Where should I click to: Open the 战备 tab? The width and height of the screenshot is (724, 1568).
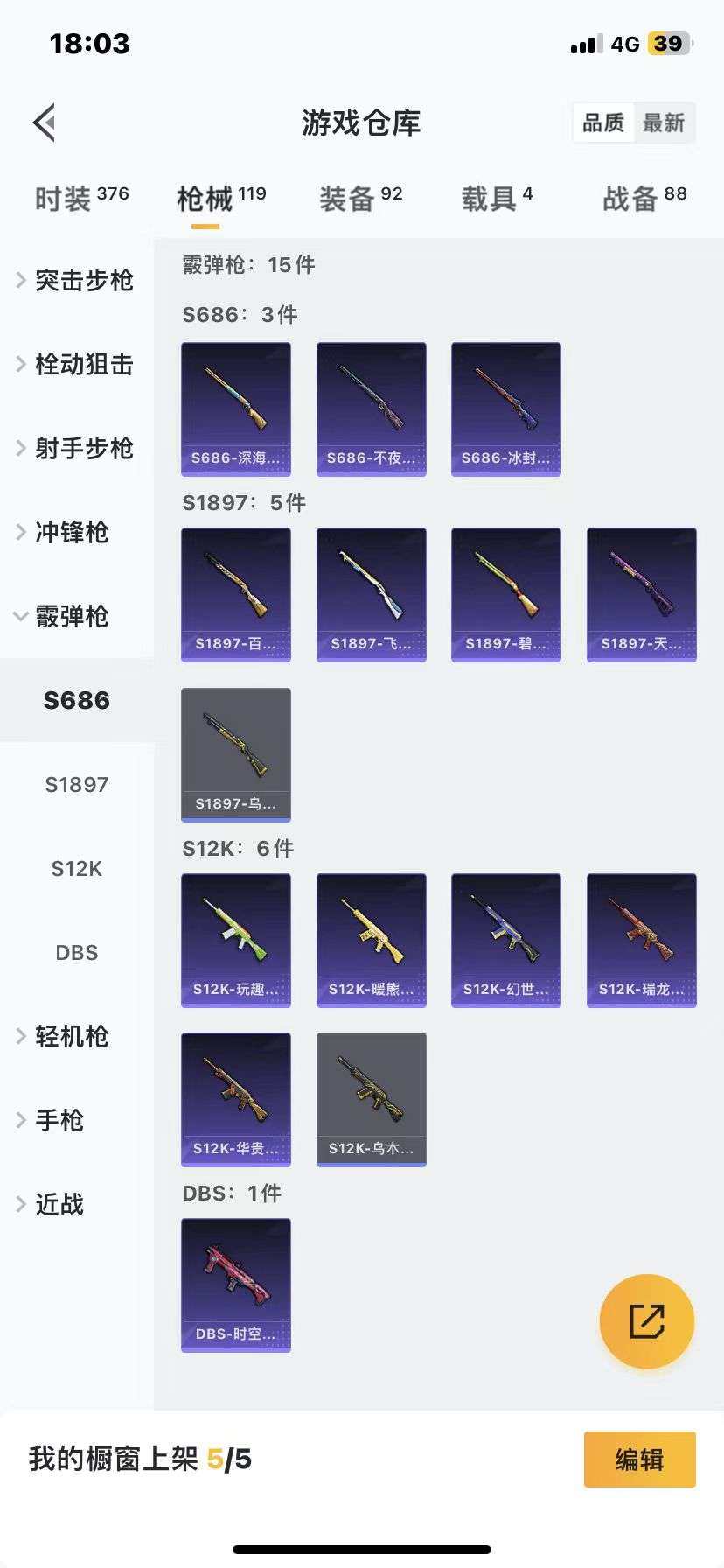644,199
